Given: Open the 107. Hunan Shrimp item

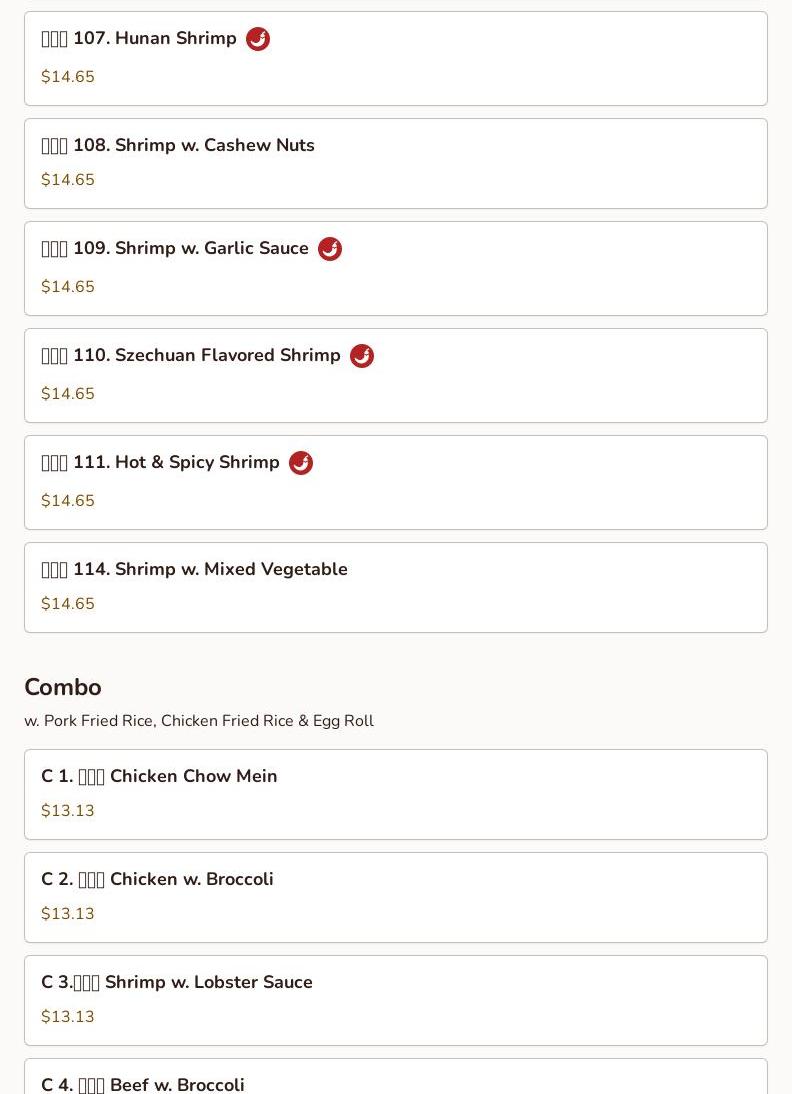Looking at the screenshot, I should coord(395,58).
